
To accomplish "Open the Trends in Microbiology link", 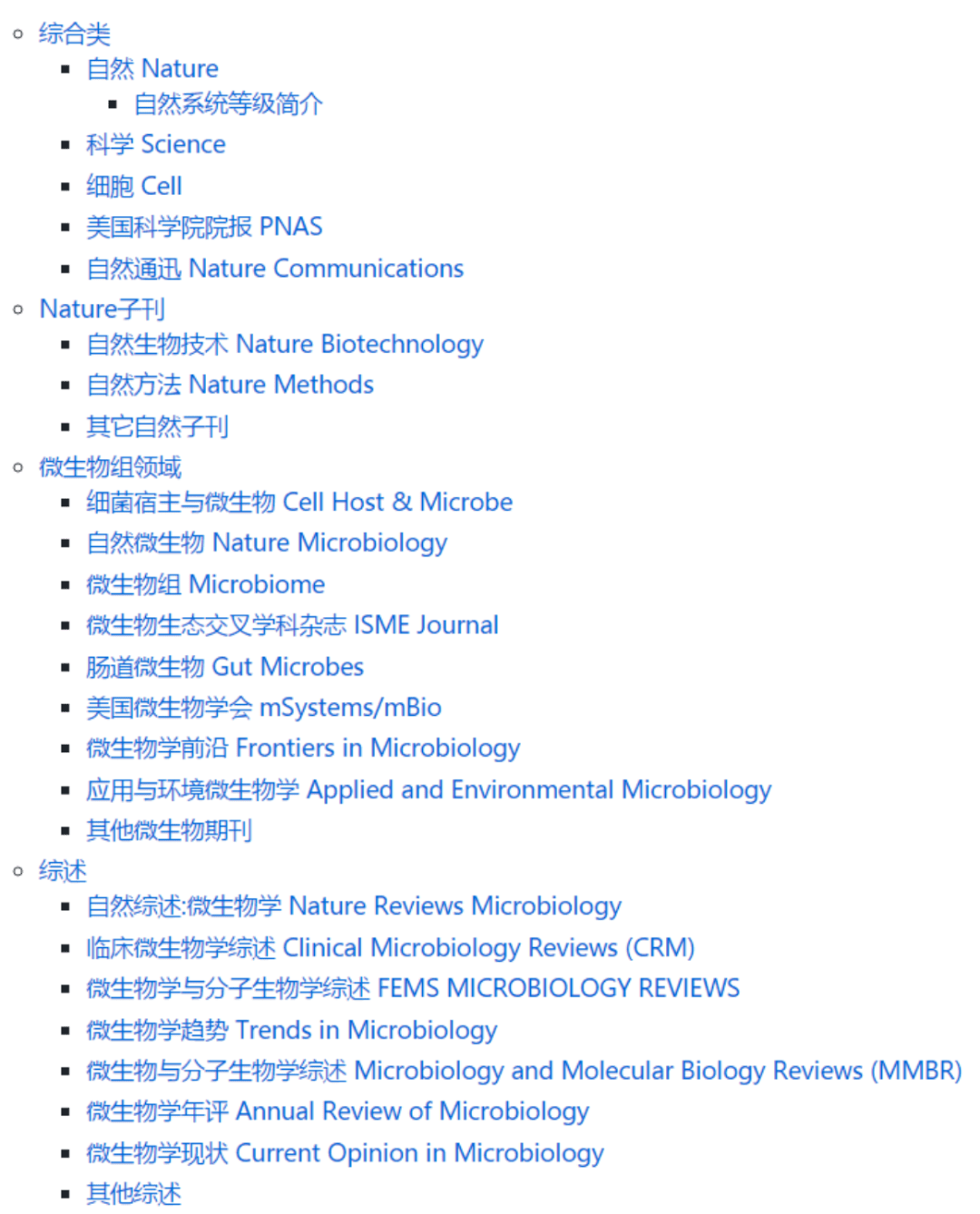I will pyautogui.click(x=291, y=1031).
